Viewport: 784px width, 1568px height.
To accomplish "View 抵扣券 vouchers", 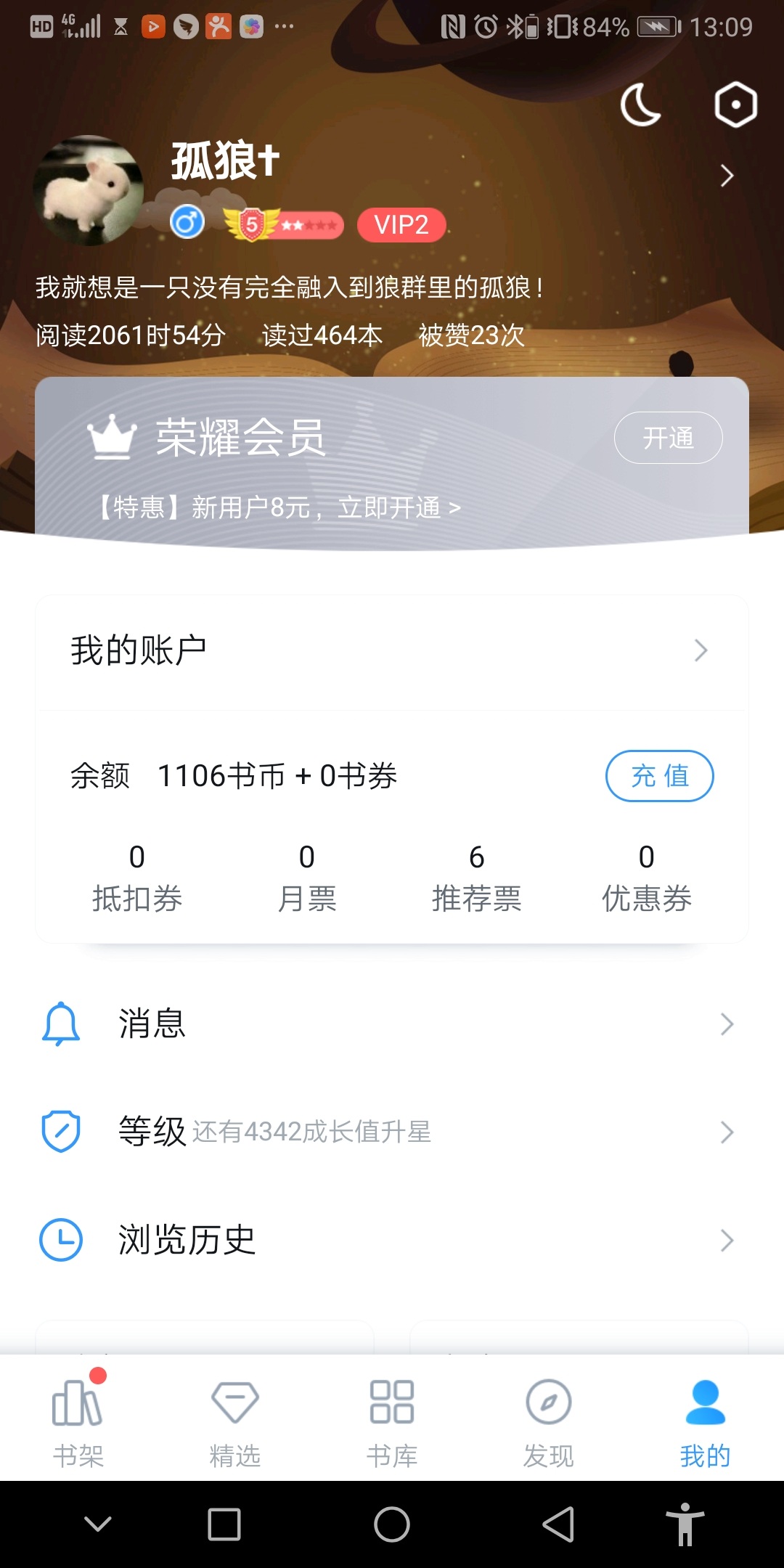I will [x=137, y=878].
